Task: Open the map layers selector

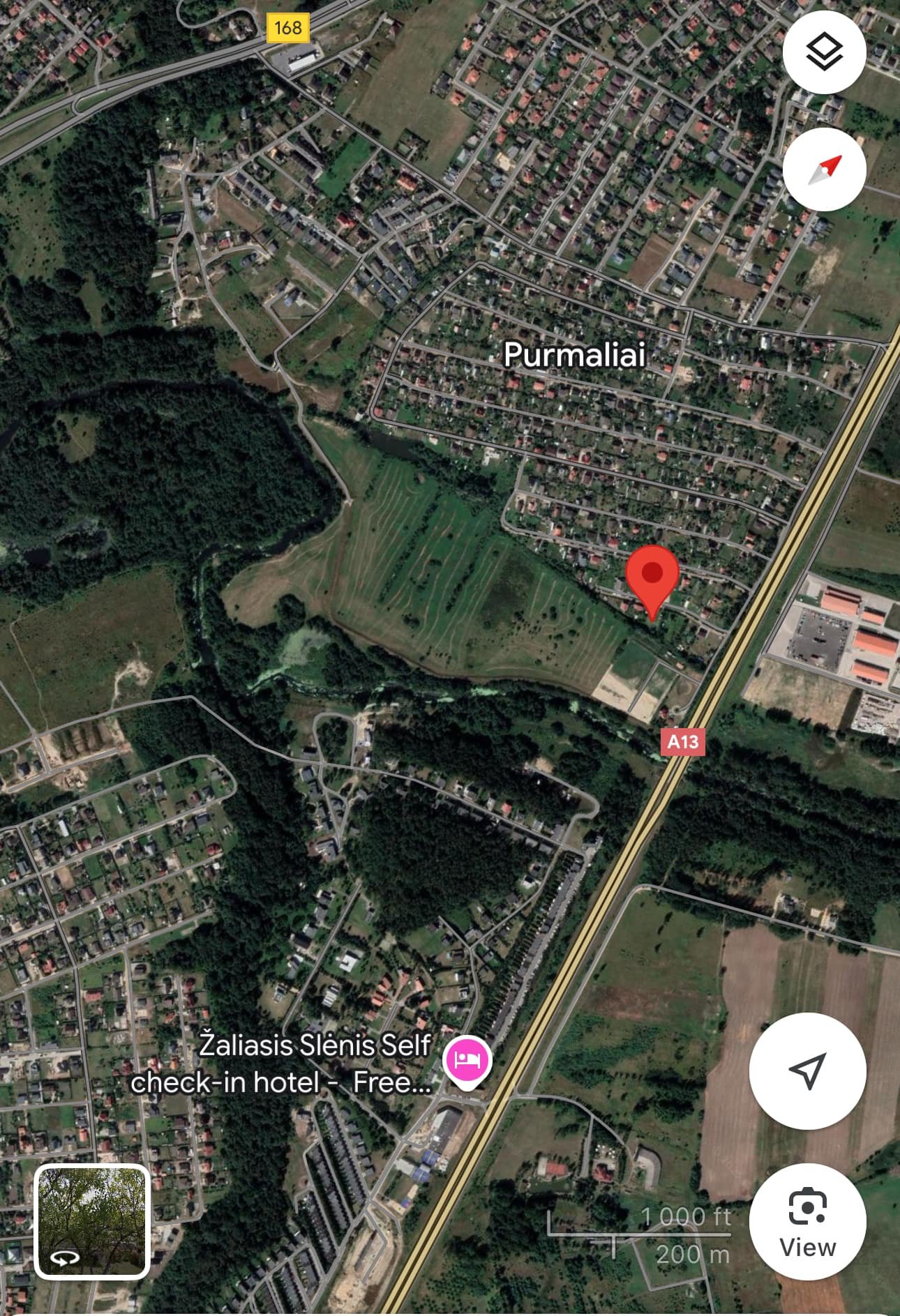Action: pyautogui.click(x=824, y=52)
